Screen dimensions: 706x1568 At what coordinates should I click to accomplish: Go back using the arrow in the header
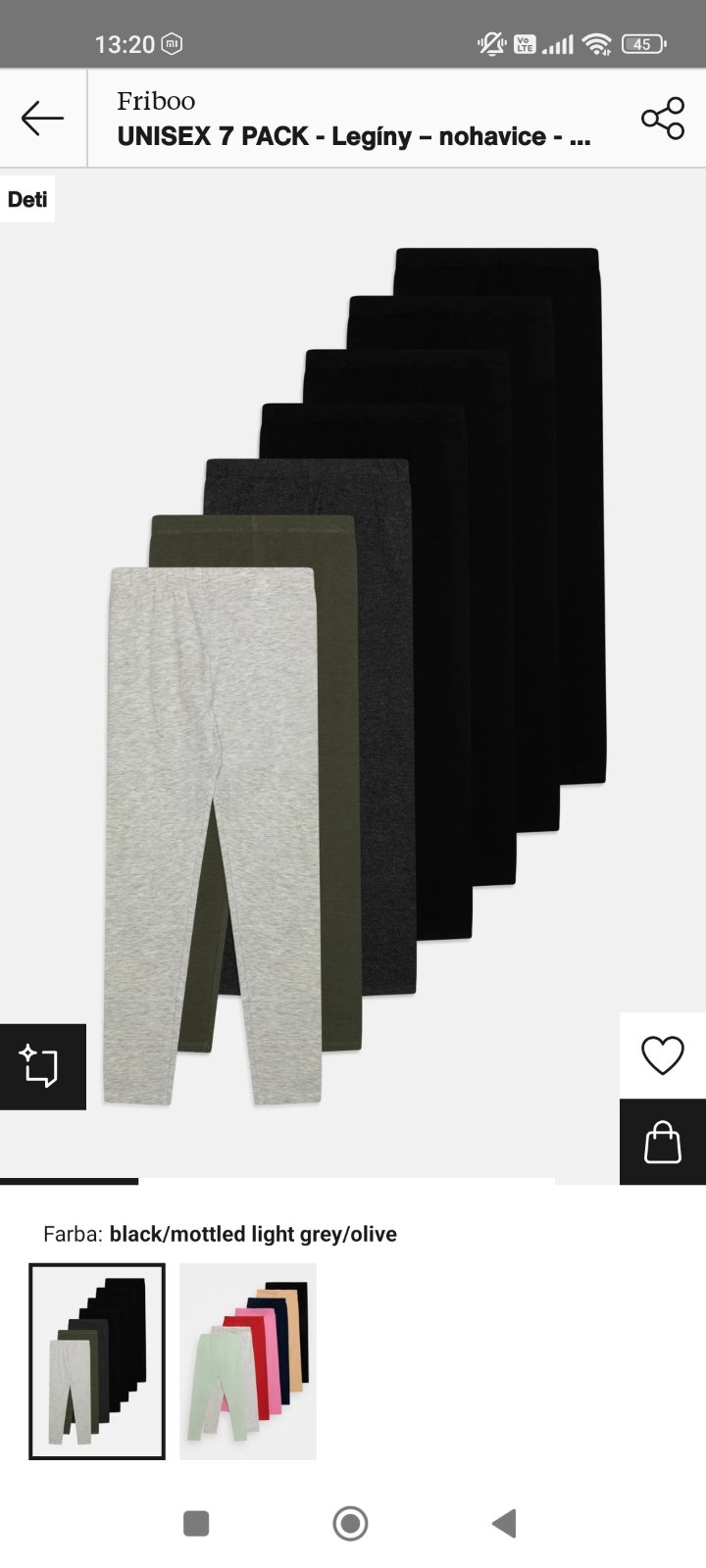pyautogui.click(x=42, y=119)
